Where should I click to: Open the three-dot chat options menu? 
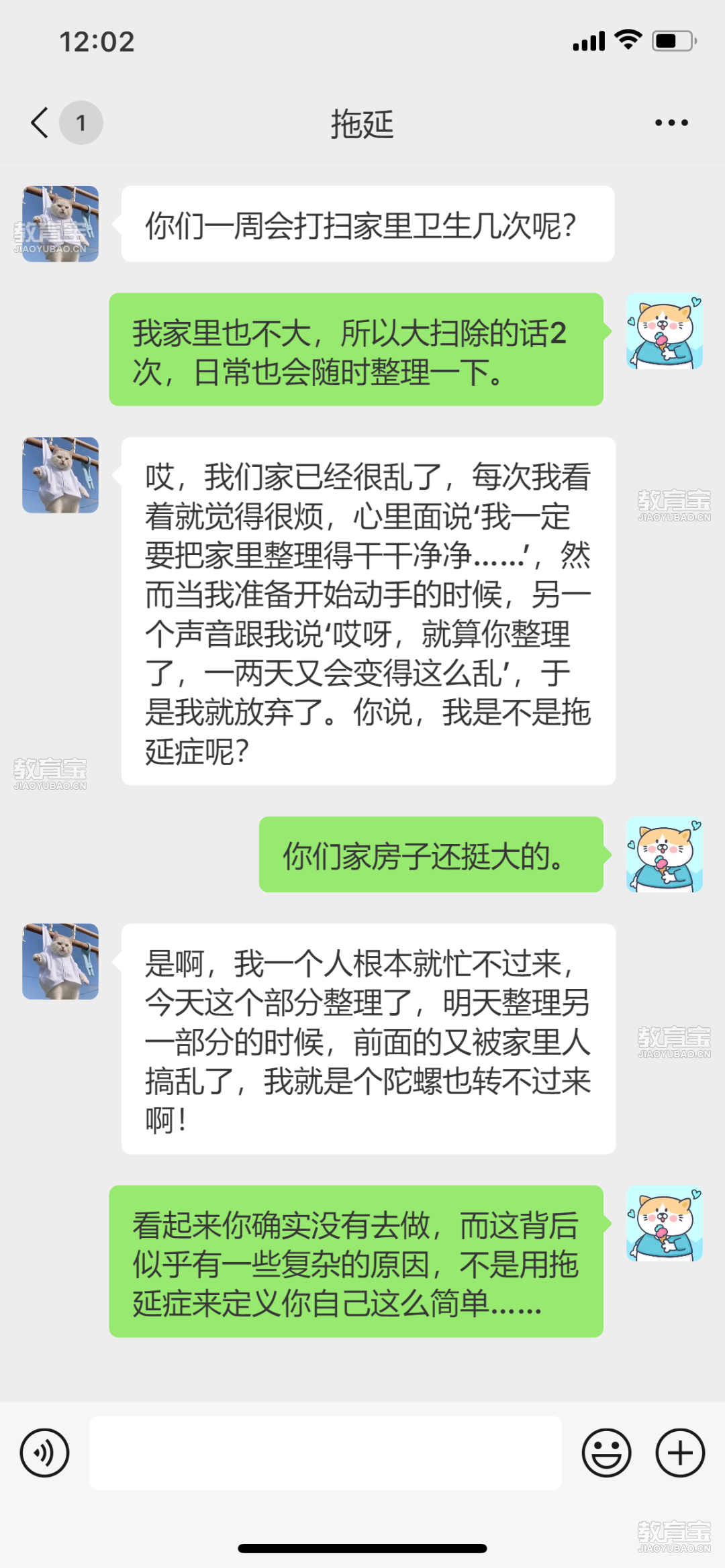coord(671,123)
